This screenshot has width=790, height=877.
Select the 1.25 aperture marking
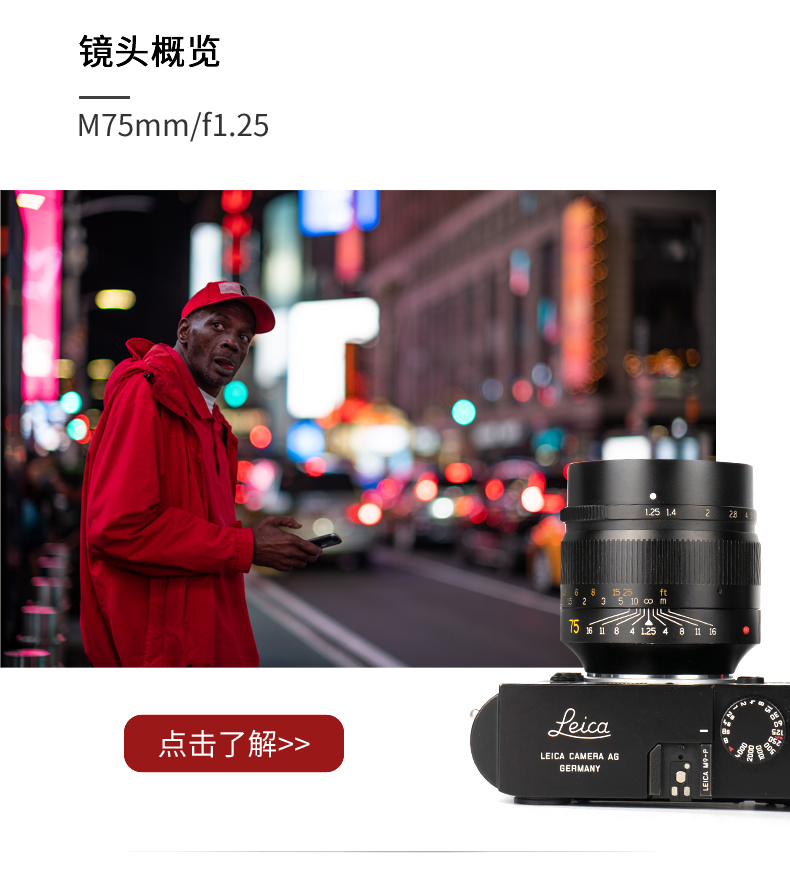coord(653,511)
